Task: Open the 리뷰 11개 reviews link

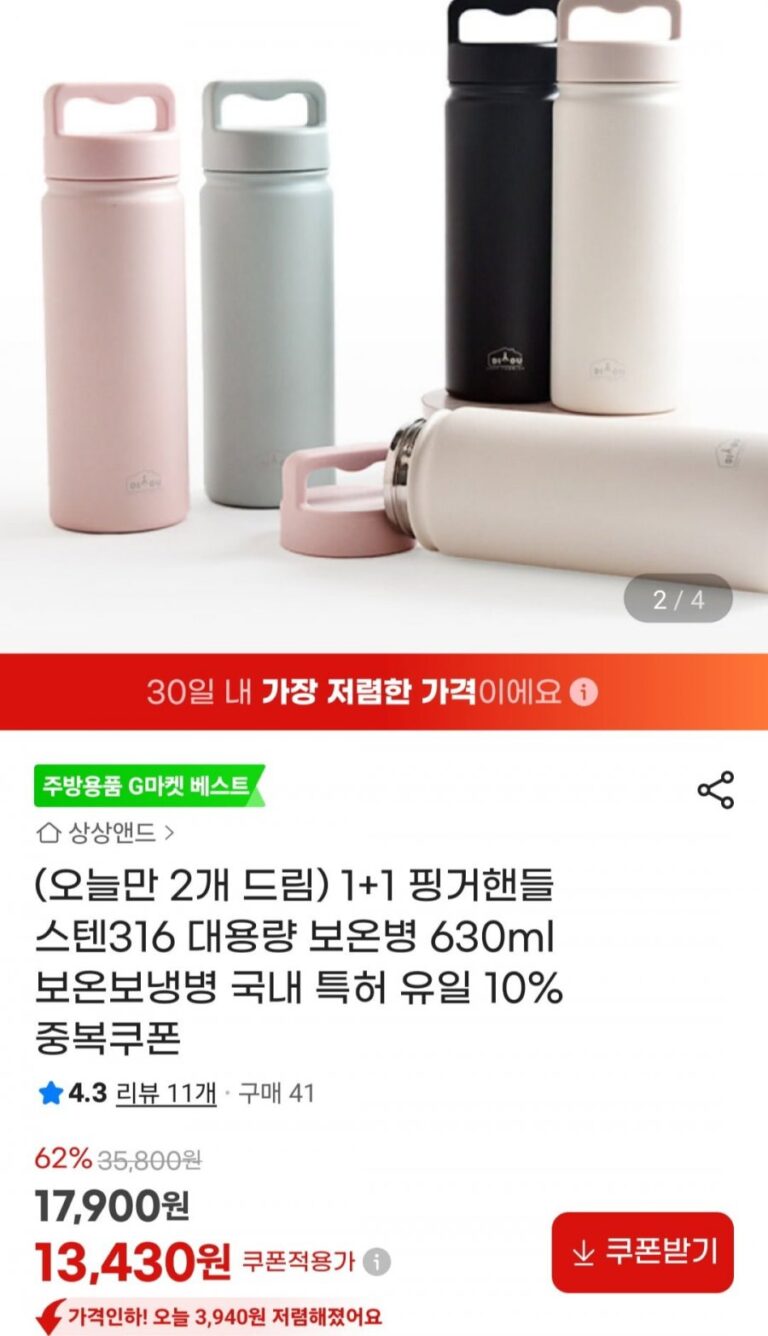Action: 166,1093
